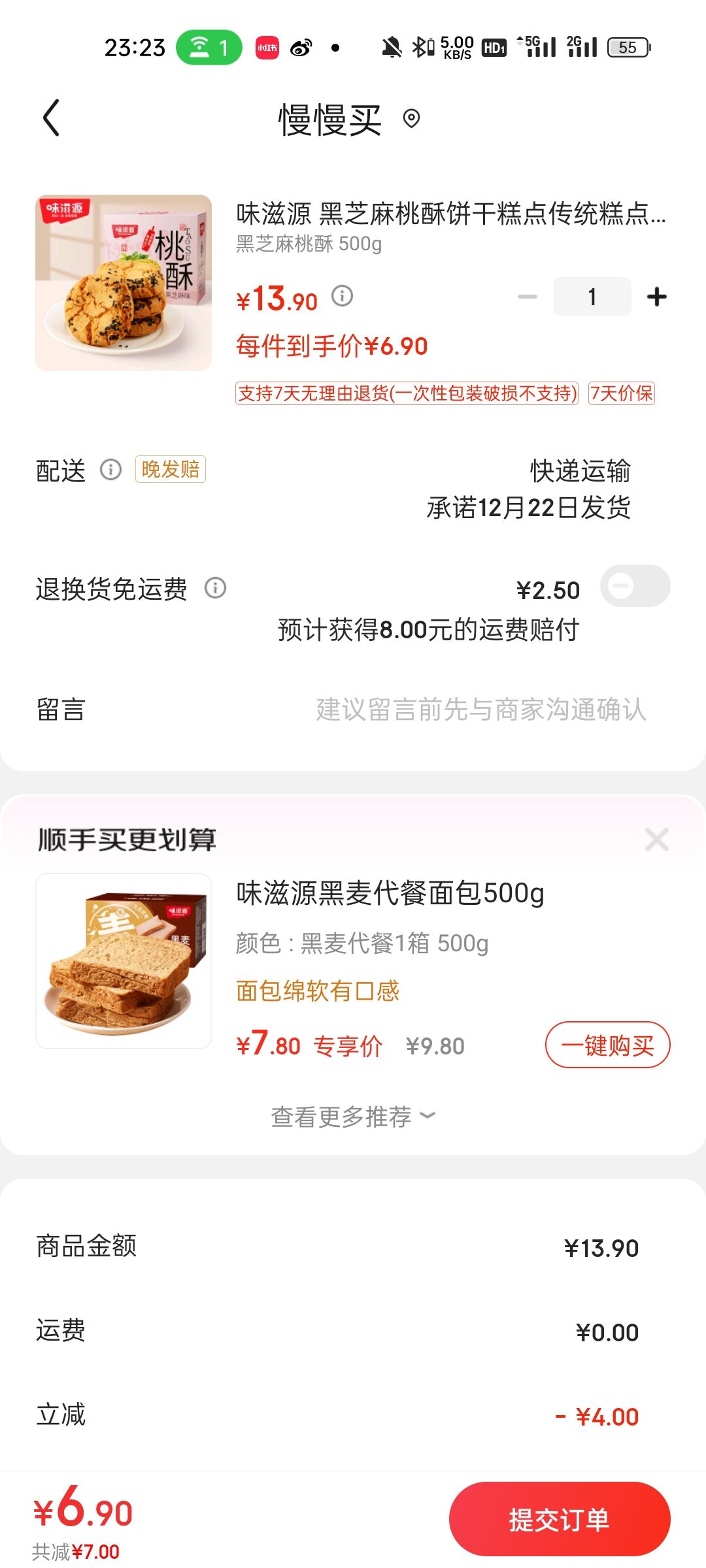The height and width of the screenshot is (1568, 706).
Task: Expand 查看更多推荐
Action: (x=353, y=1117)
